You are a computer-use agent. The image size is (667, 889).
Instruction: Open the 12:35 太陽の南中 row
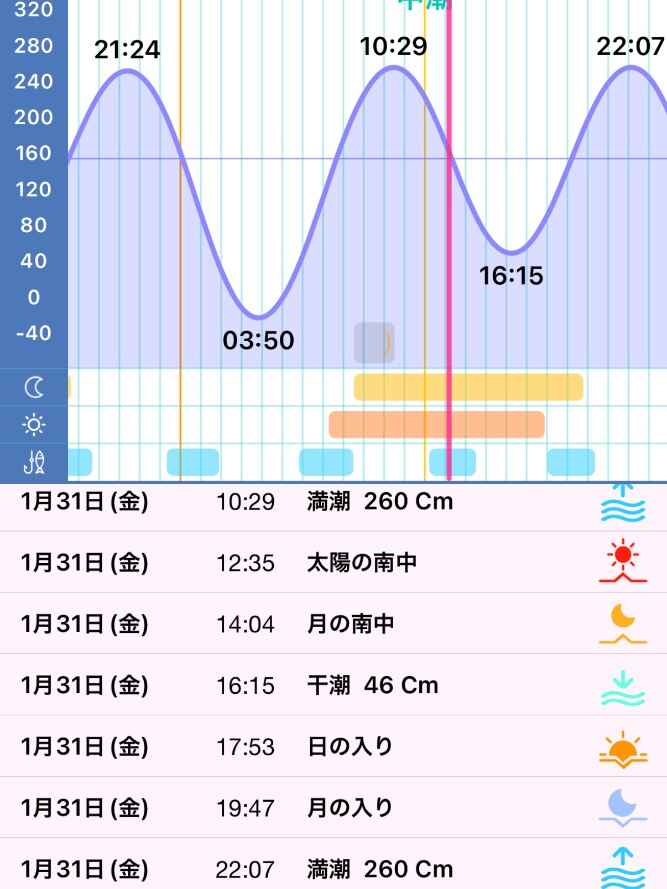coord(333,563)
